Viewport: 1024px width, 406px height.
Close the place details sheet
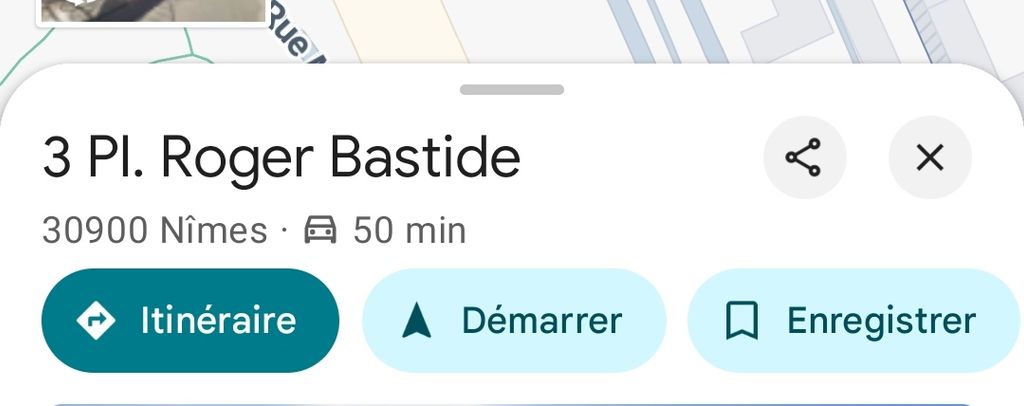[x=930, y=158]
